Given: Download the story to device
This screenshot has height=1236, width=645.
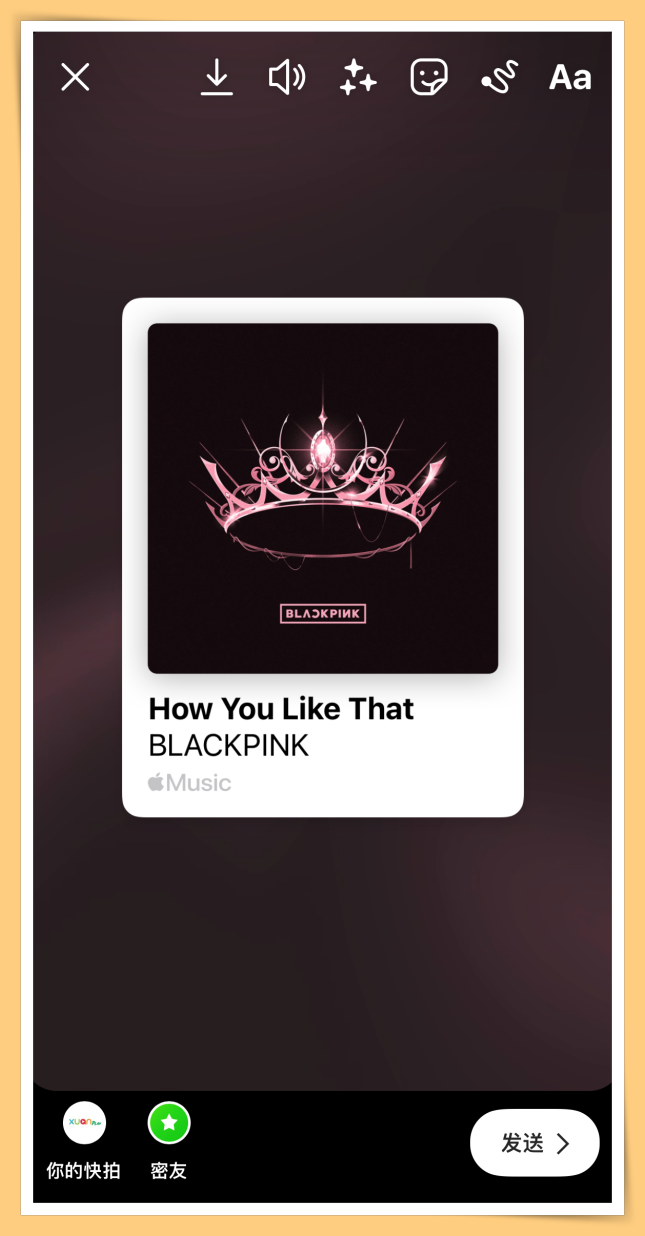Looking at the screenshot, I should click(x=216, y=77).
